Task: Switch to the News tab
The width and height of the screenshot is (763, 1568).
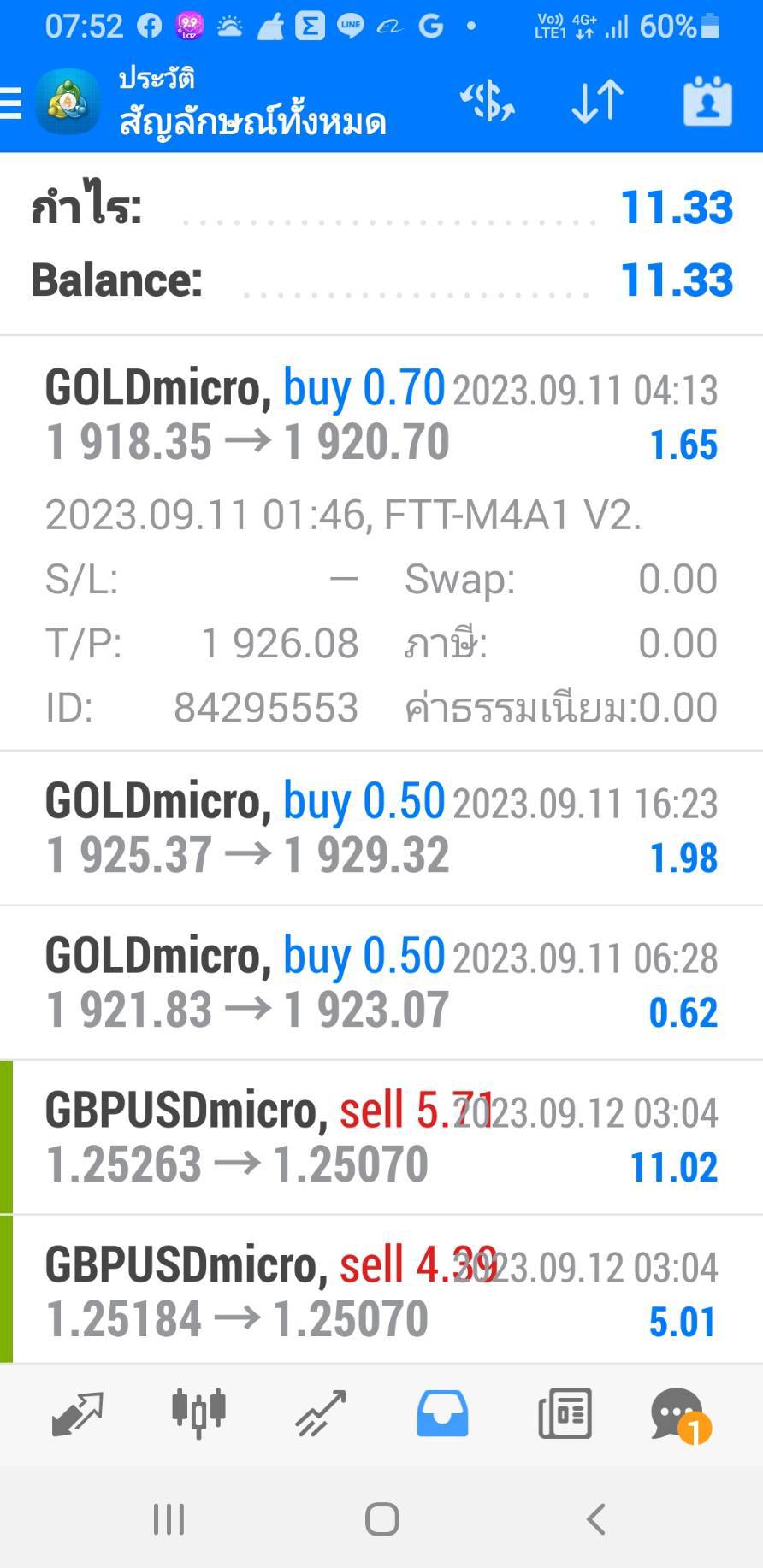Action: click(565, 1414)
